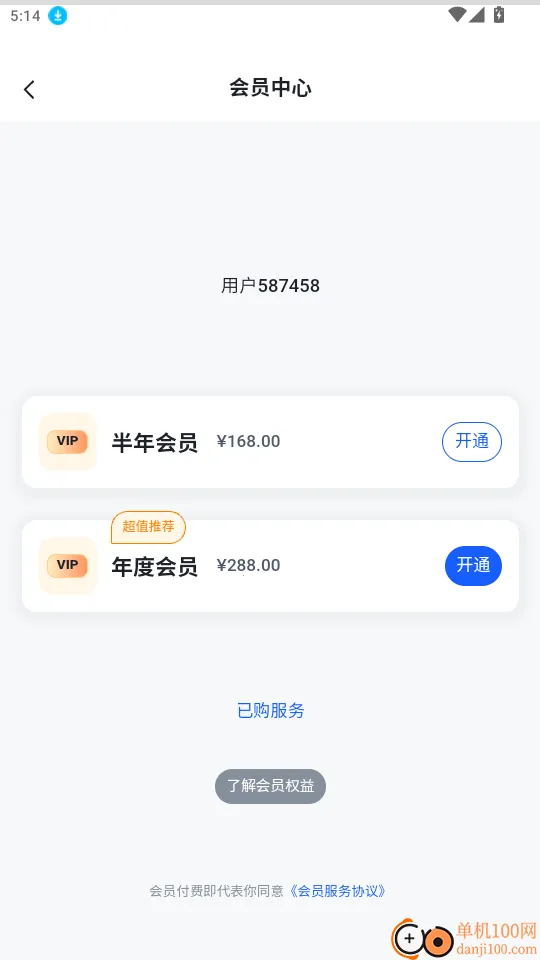
Task: Open the 已购服务 link
Action: coord(271,711)
